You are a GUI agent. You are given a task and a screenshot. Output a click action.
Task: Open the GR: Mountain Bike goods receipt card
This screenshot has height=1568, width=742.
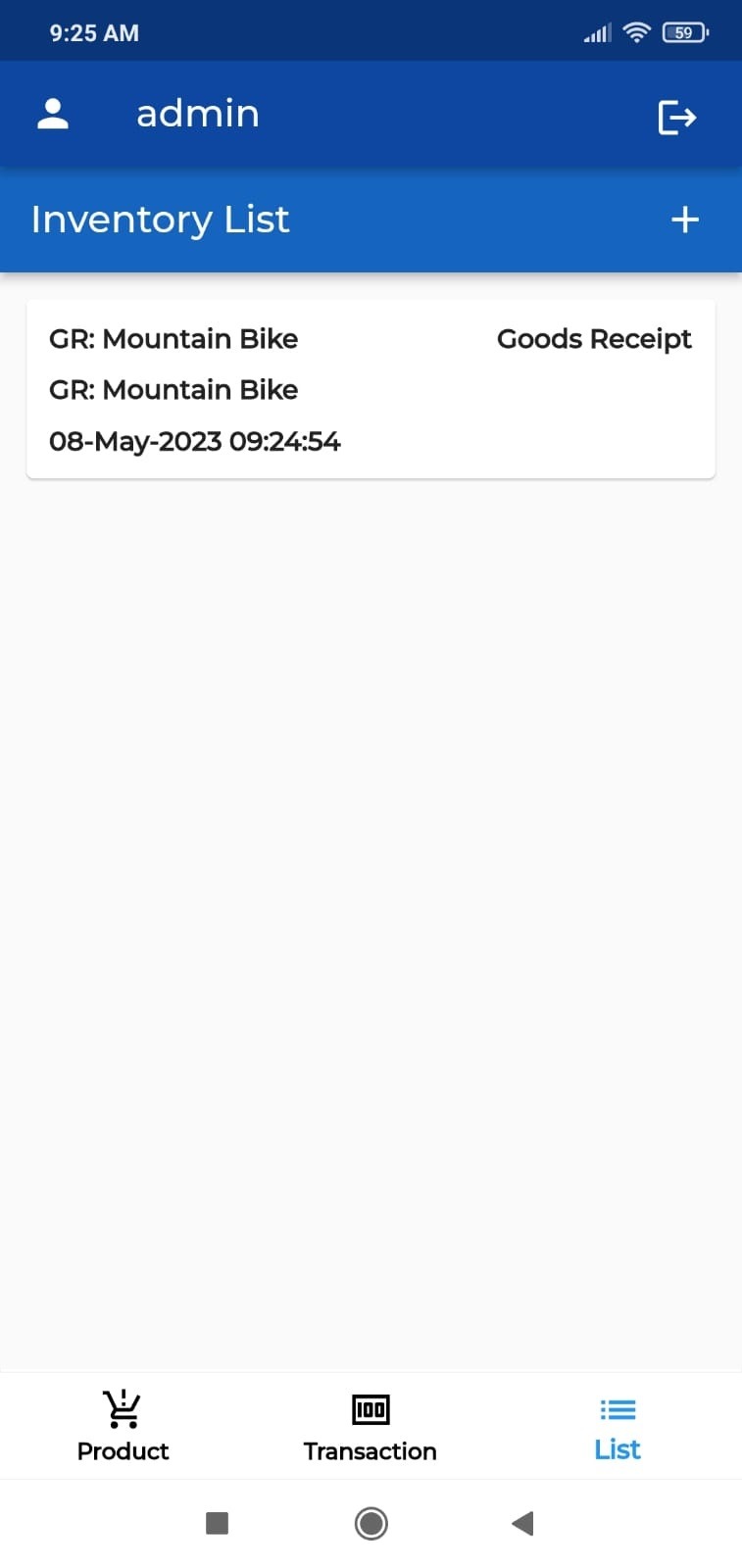(x=371, y=389)
